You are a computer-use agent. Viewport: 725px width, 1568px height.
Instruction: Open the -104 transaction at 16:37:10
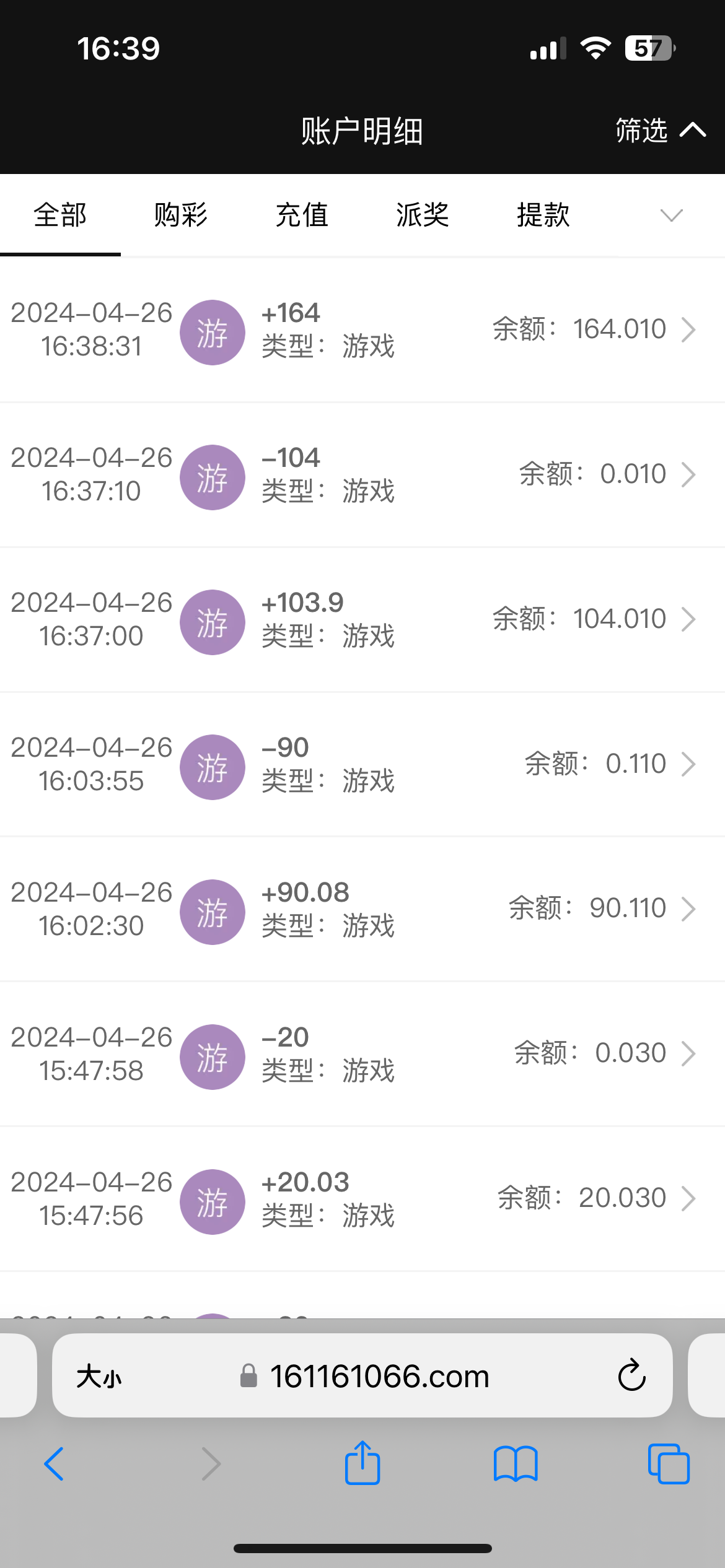pos(362,475)
